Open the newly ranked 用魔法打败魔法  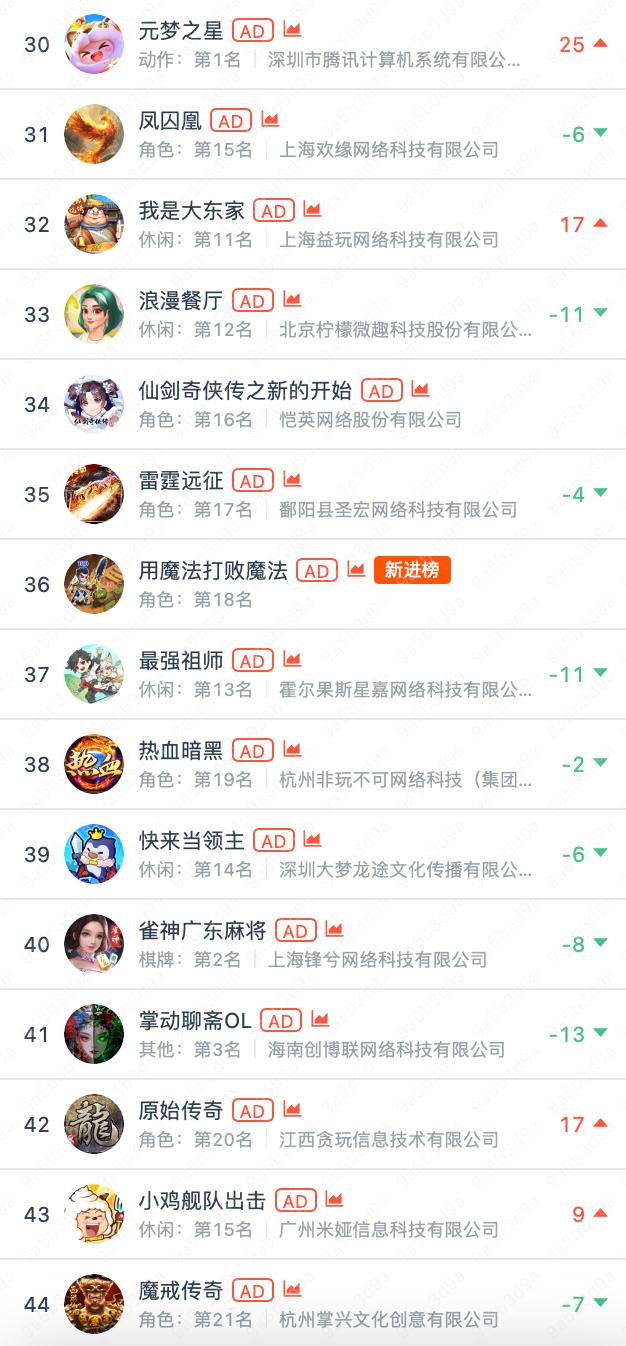tap(313, 584)
